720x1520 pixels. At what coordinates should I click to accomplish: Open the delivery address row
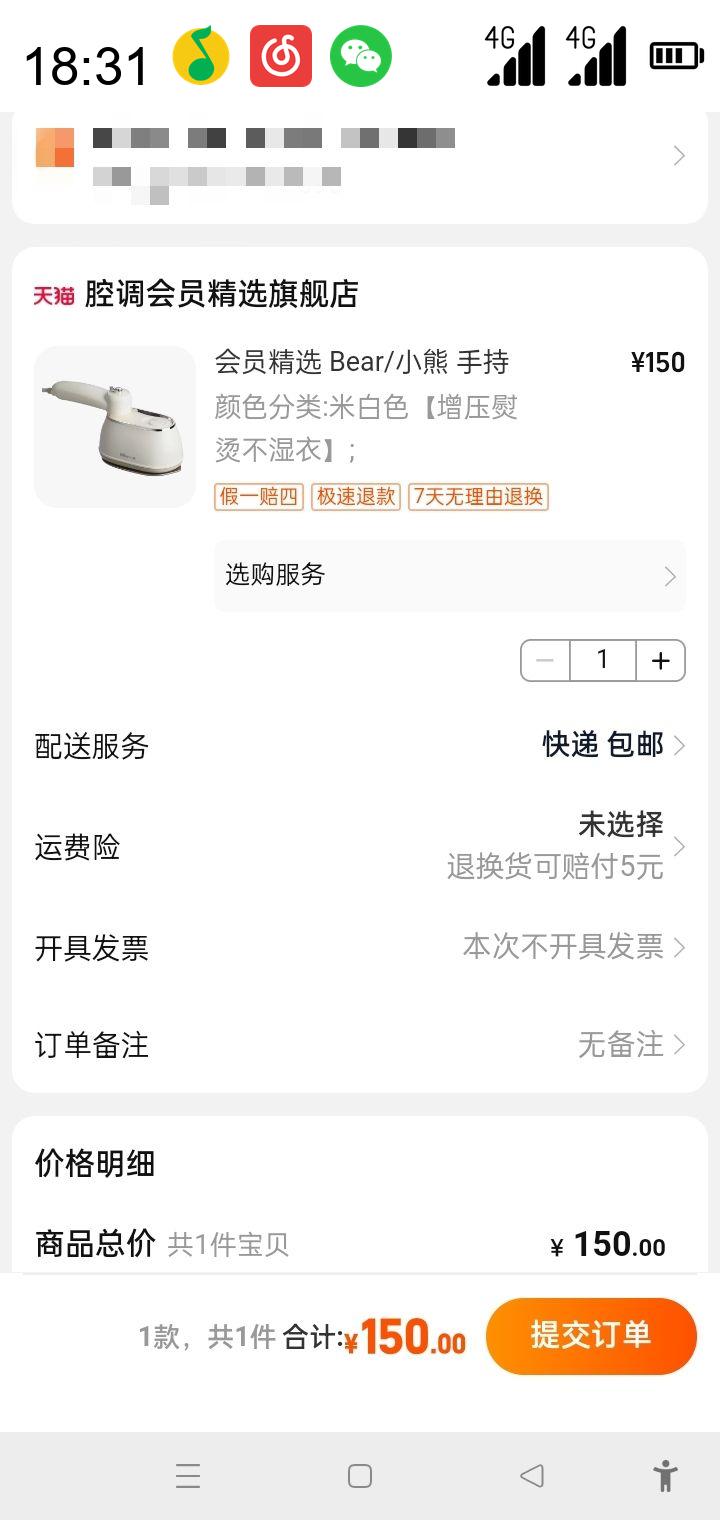click(360, 158)
